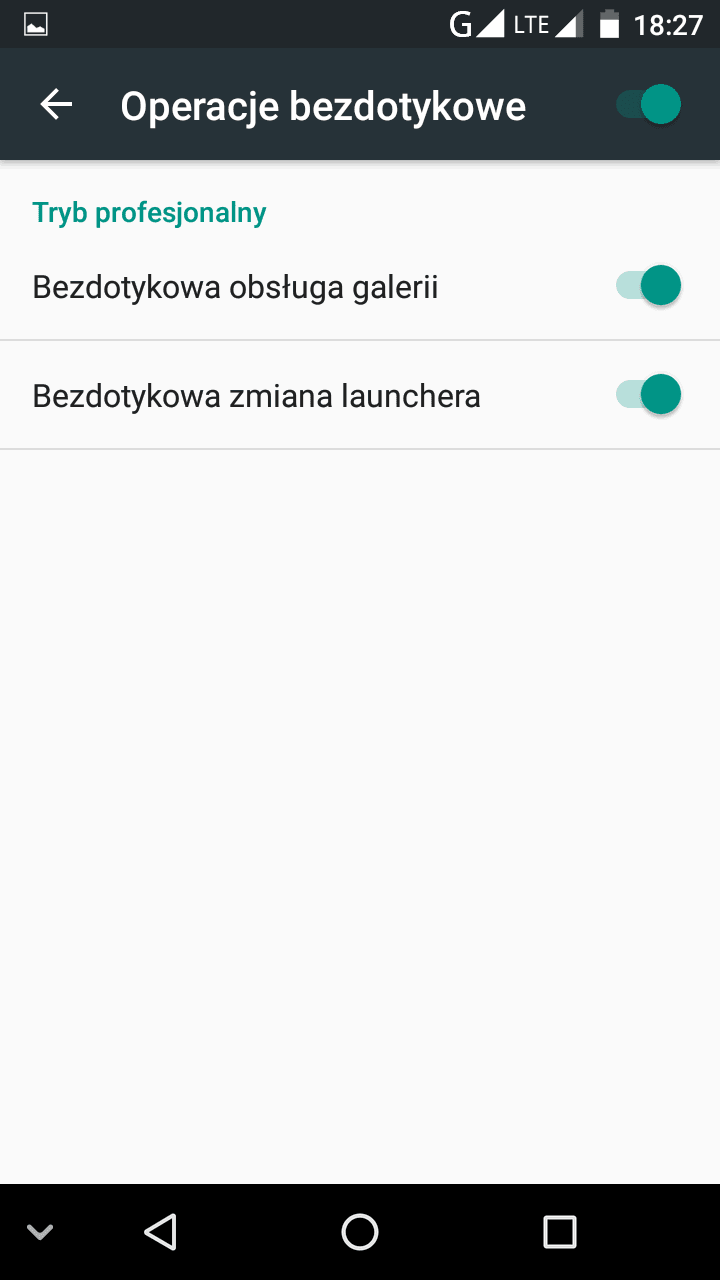Go back using the toolbar arrow
The image size is (720, 1280).
(56, 105)
